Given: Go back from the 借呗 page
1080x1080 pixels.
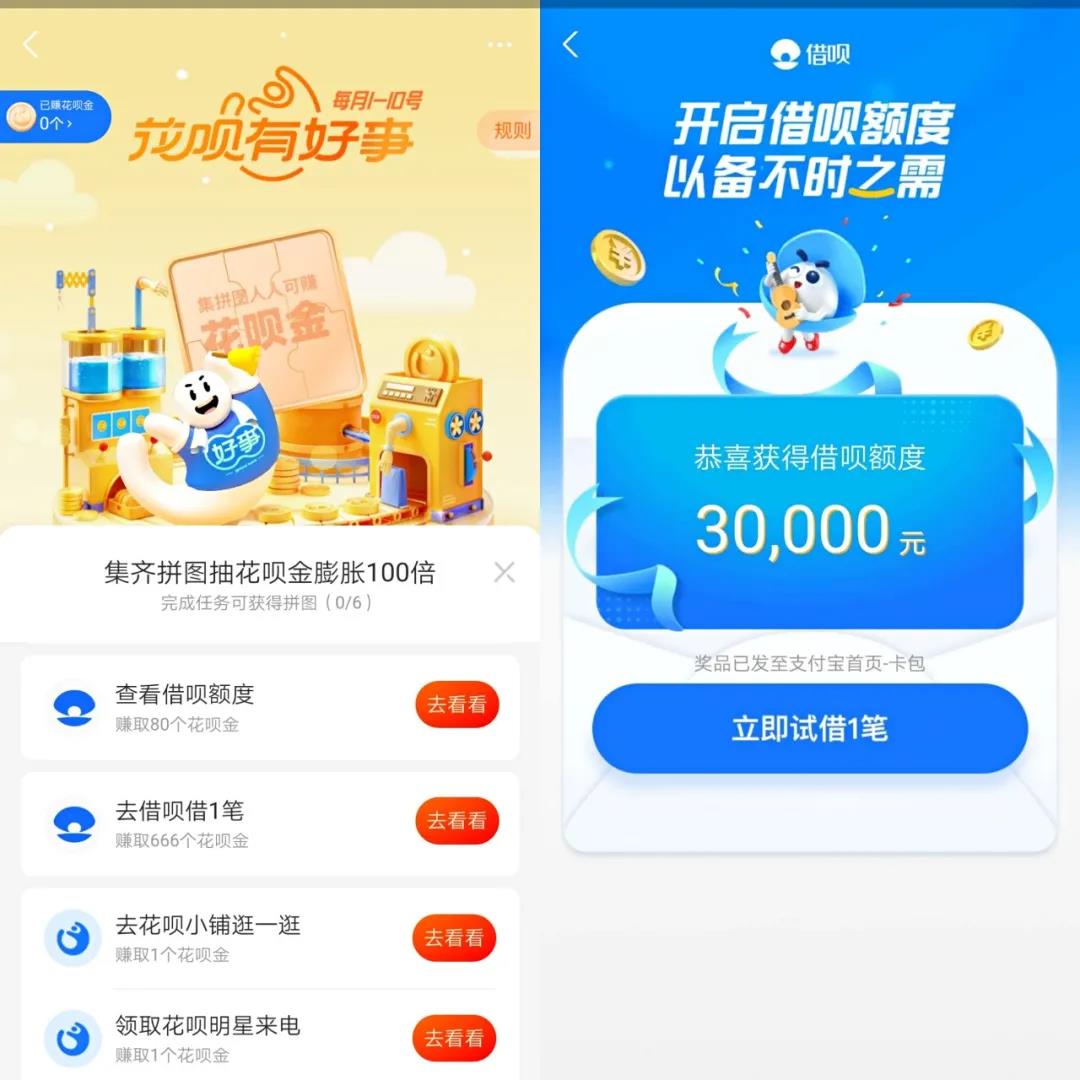Looking at the screenshot, I should click(571, 44).
